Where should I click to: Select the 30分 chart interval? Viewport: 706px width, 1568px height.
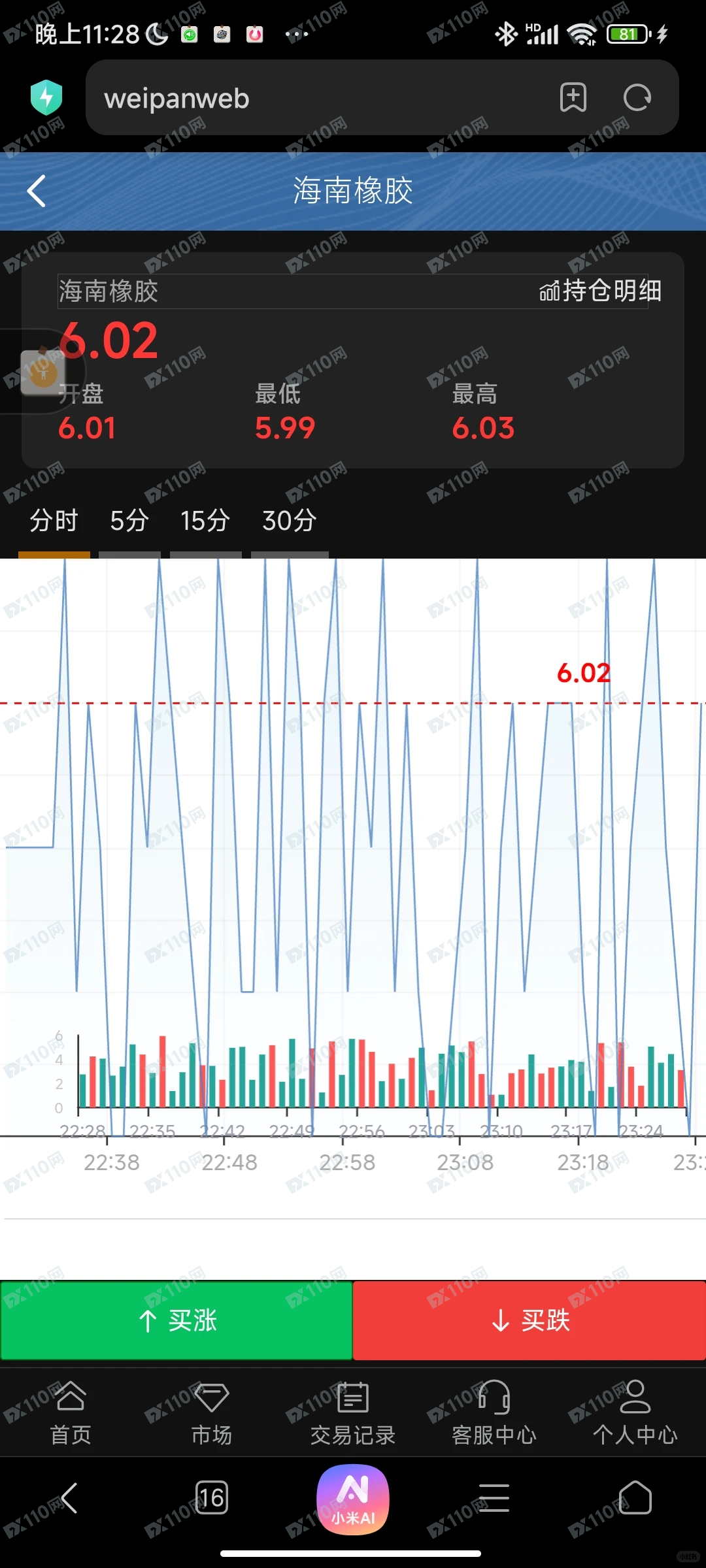pos(290,521)
